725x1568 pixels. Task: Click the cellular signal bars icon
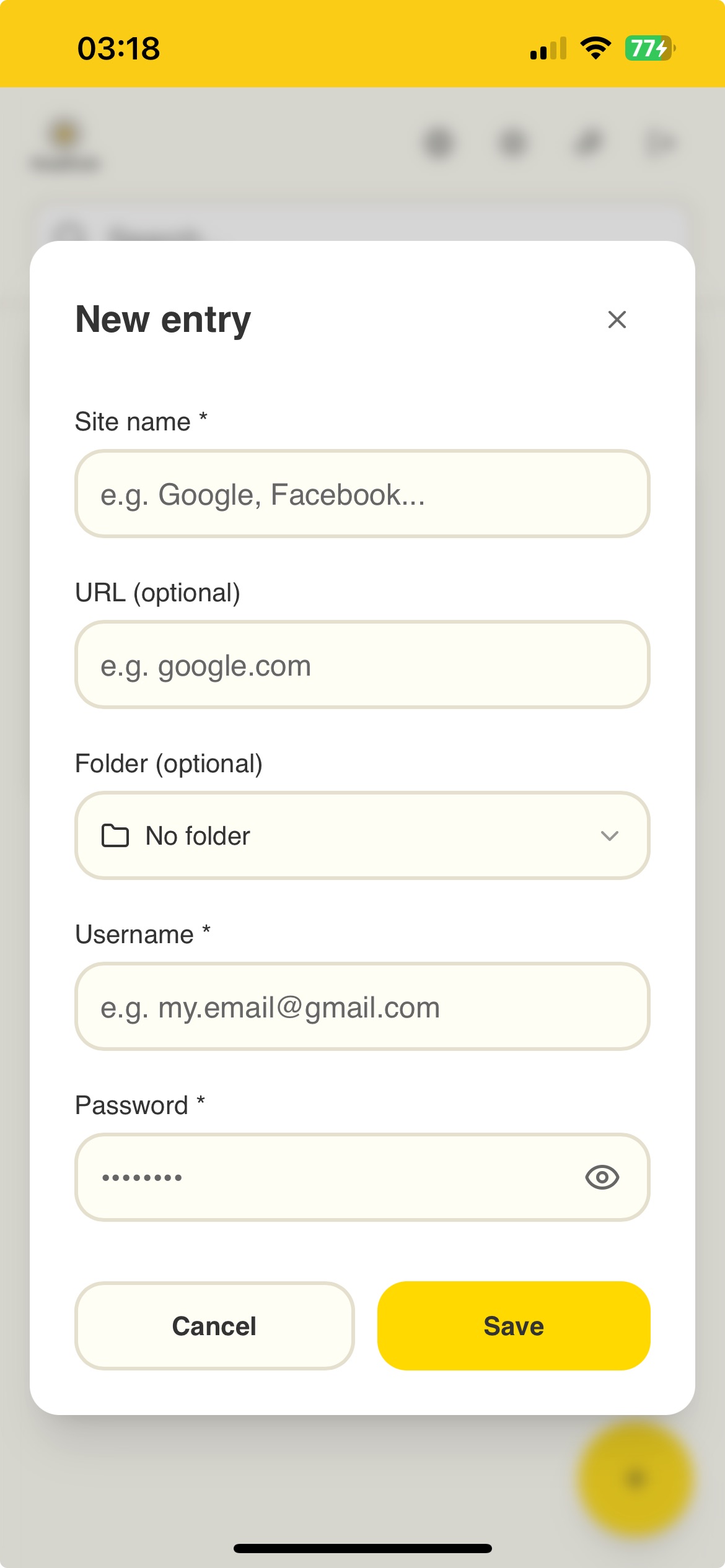coord(548,48)
